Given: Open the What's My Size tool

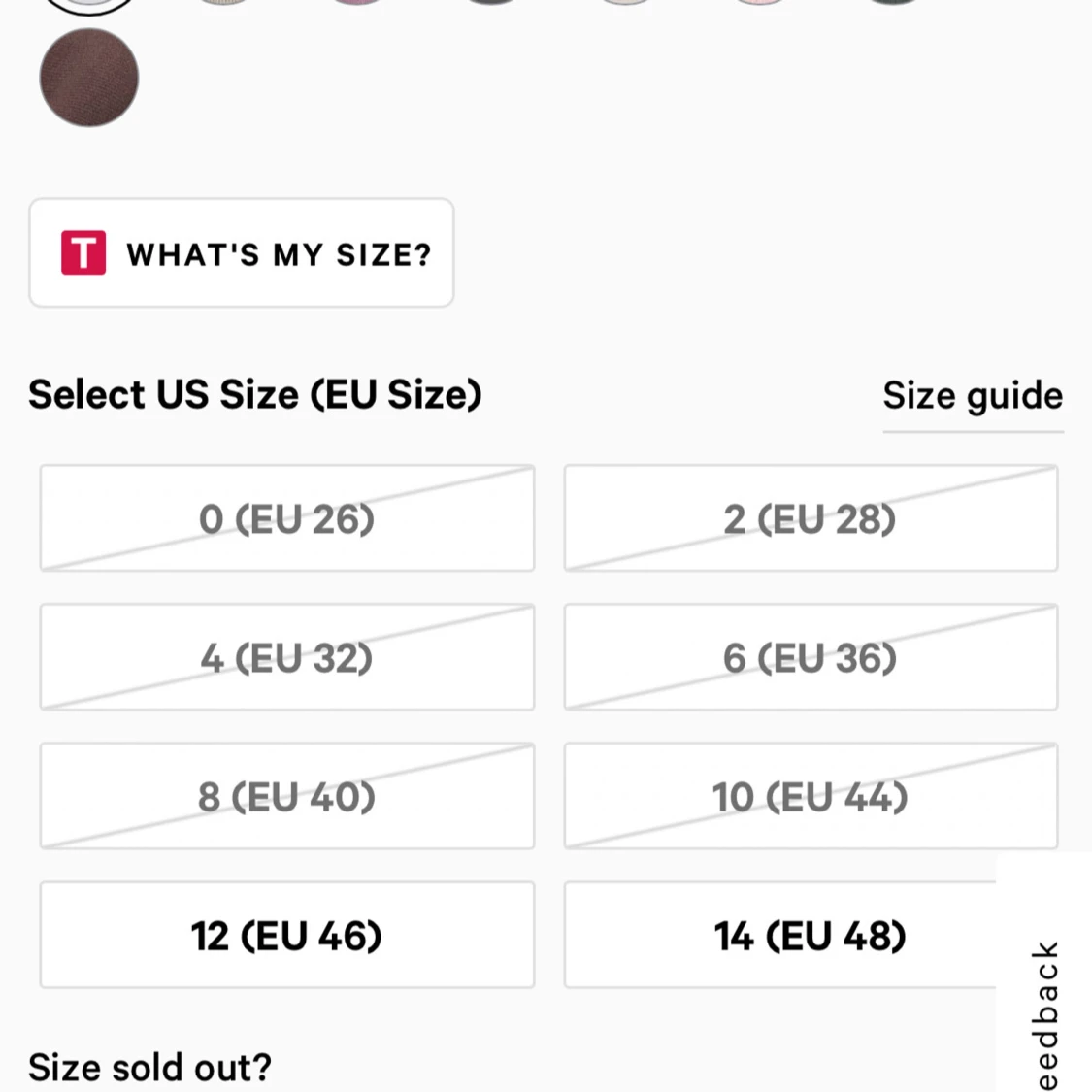Looking at the screenshot, I should point(242,253).
